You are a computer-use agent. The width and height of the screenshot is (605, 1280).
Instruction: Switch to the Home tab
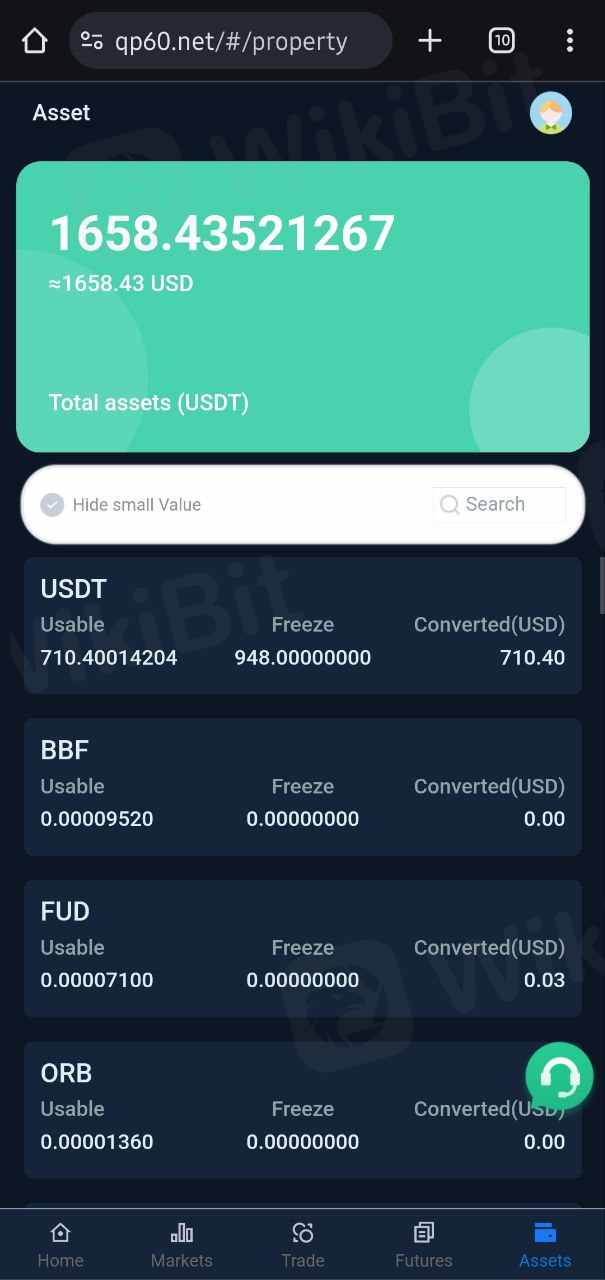(60, 1244)
